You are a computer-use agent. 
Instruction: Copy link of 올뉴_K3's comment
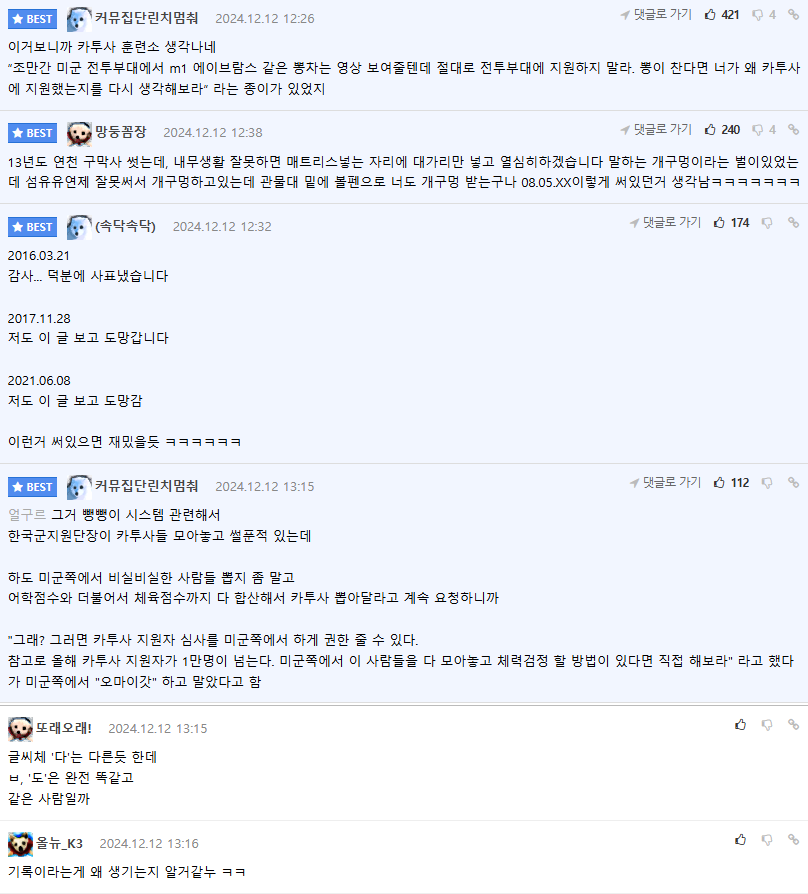point(793,840)
